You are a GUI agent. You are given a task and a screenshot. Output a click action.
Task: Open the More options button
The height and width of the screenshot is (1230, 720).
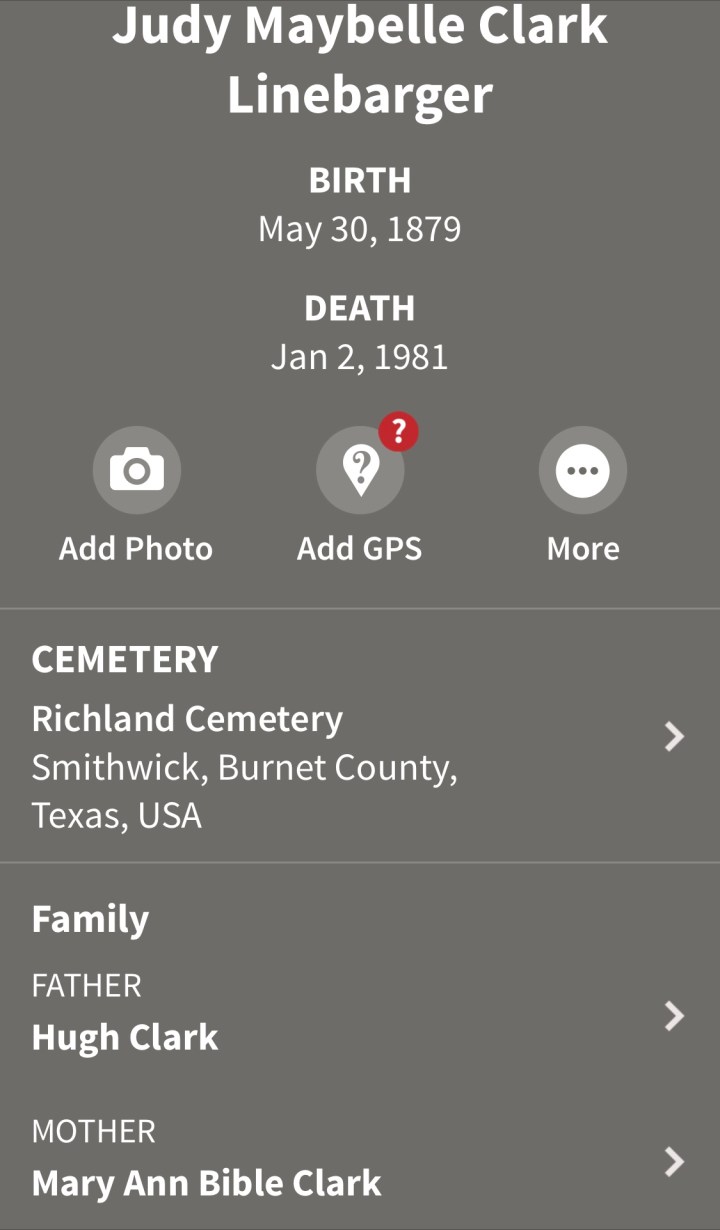tap(583, 470)
